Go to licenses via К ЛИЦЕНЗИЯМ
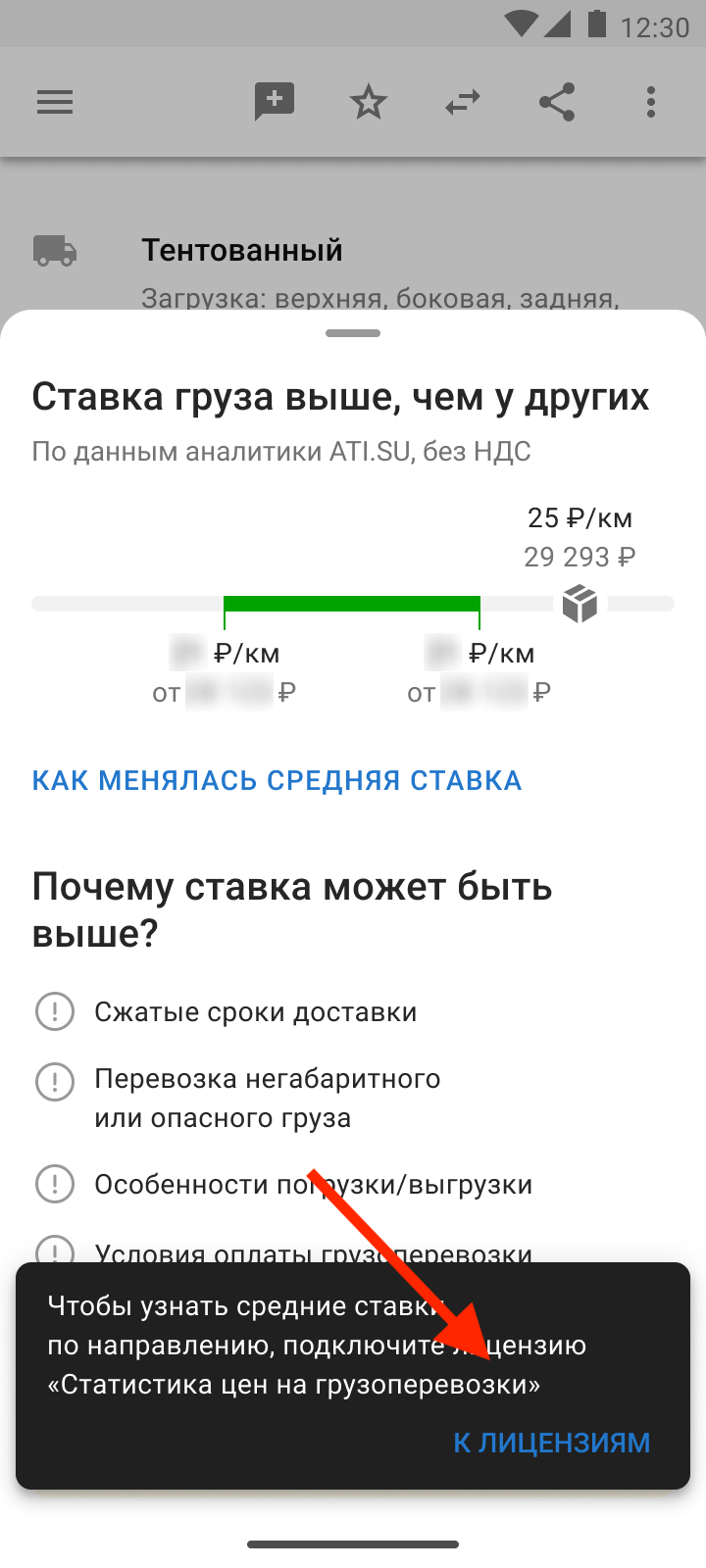 551,1443
